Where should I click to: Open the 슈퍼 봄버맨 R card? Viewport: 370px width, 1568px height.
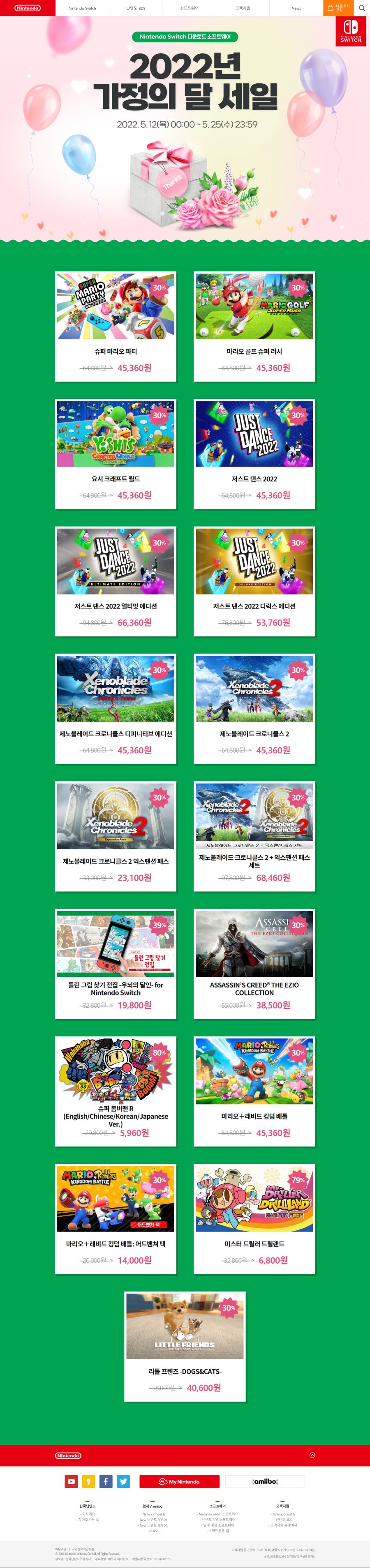click(116, 1091)
